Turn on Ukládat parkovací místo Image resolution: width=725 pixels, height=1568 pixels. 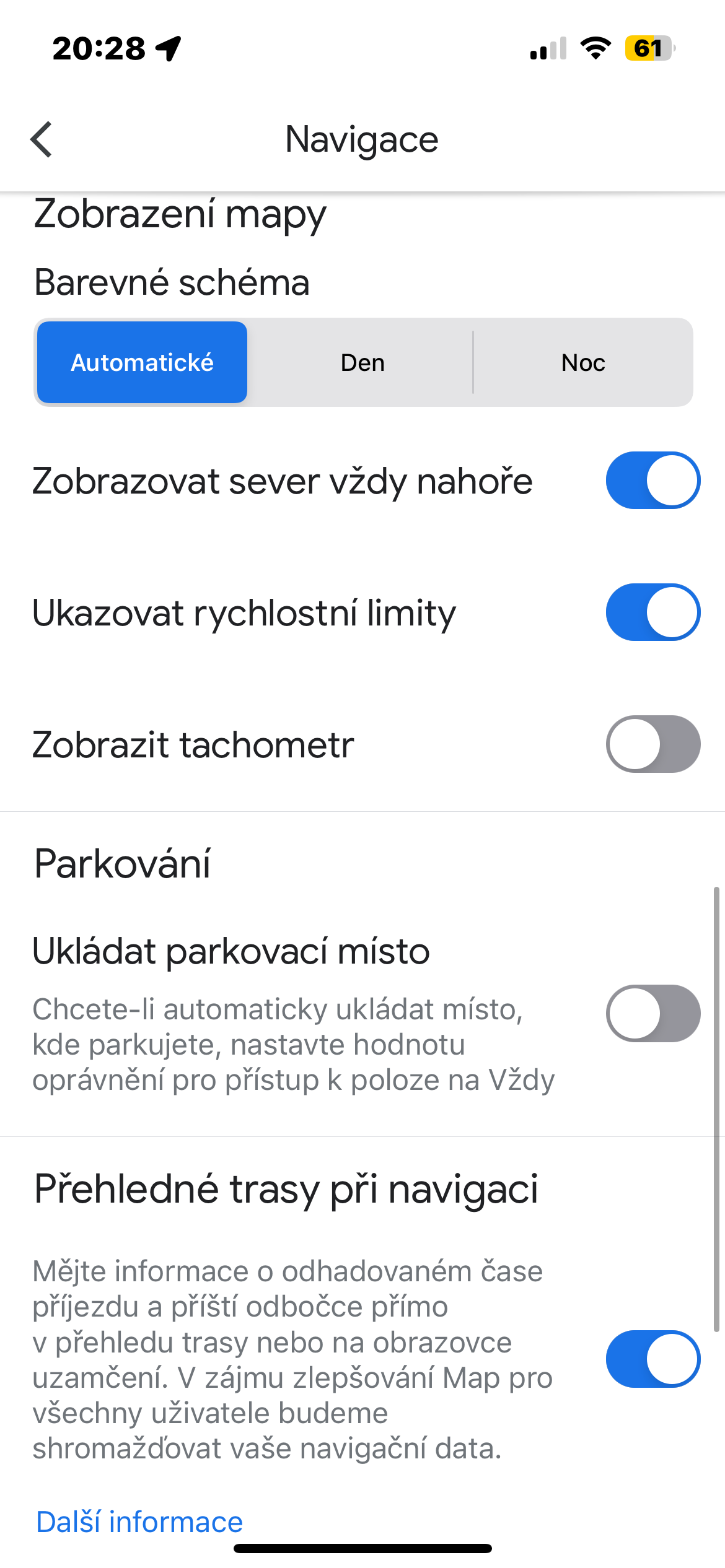coord(652,1014)
